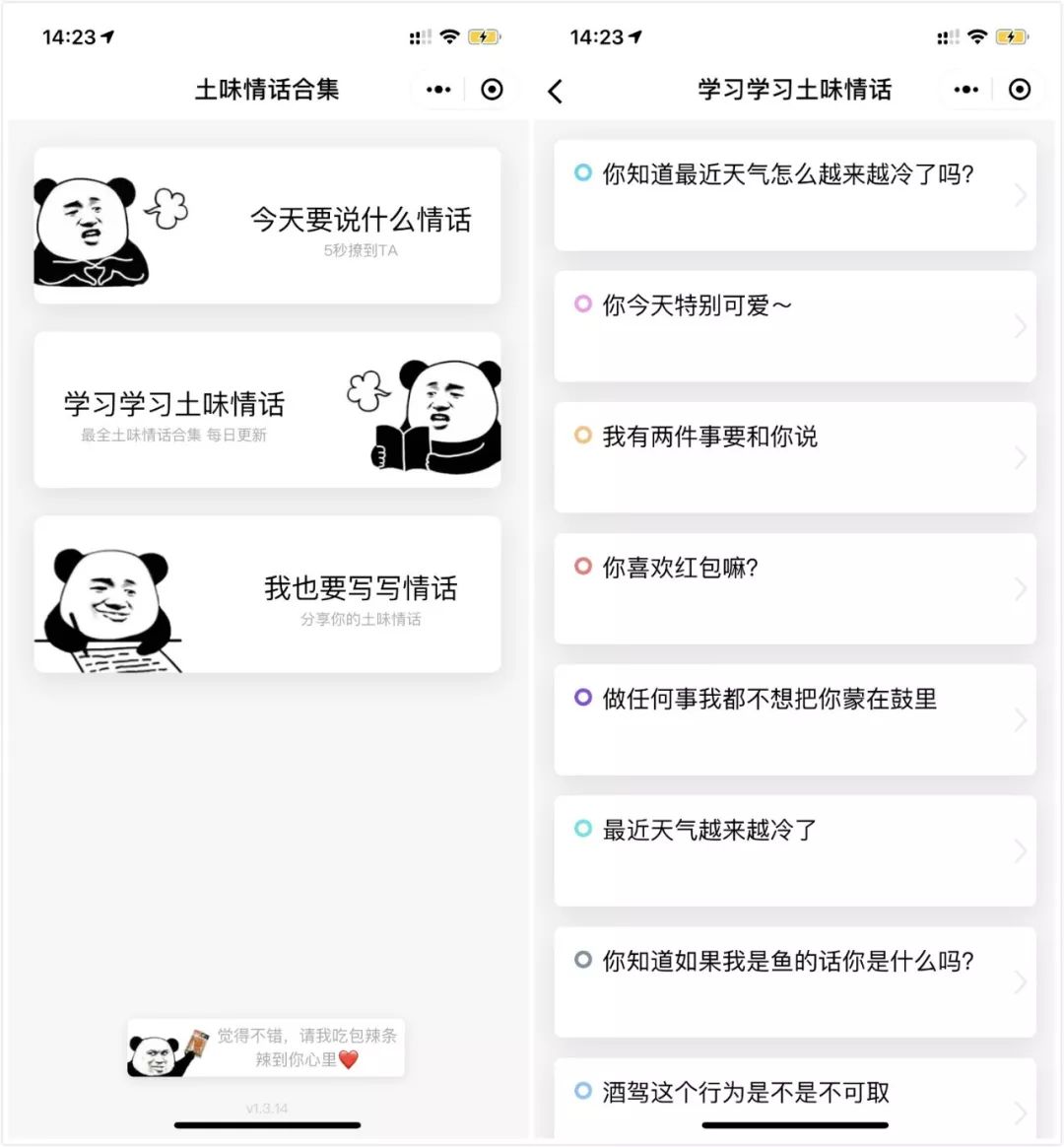
Task: Tap the v1.3.14 version label
Action: coord(266,1107)
